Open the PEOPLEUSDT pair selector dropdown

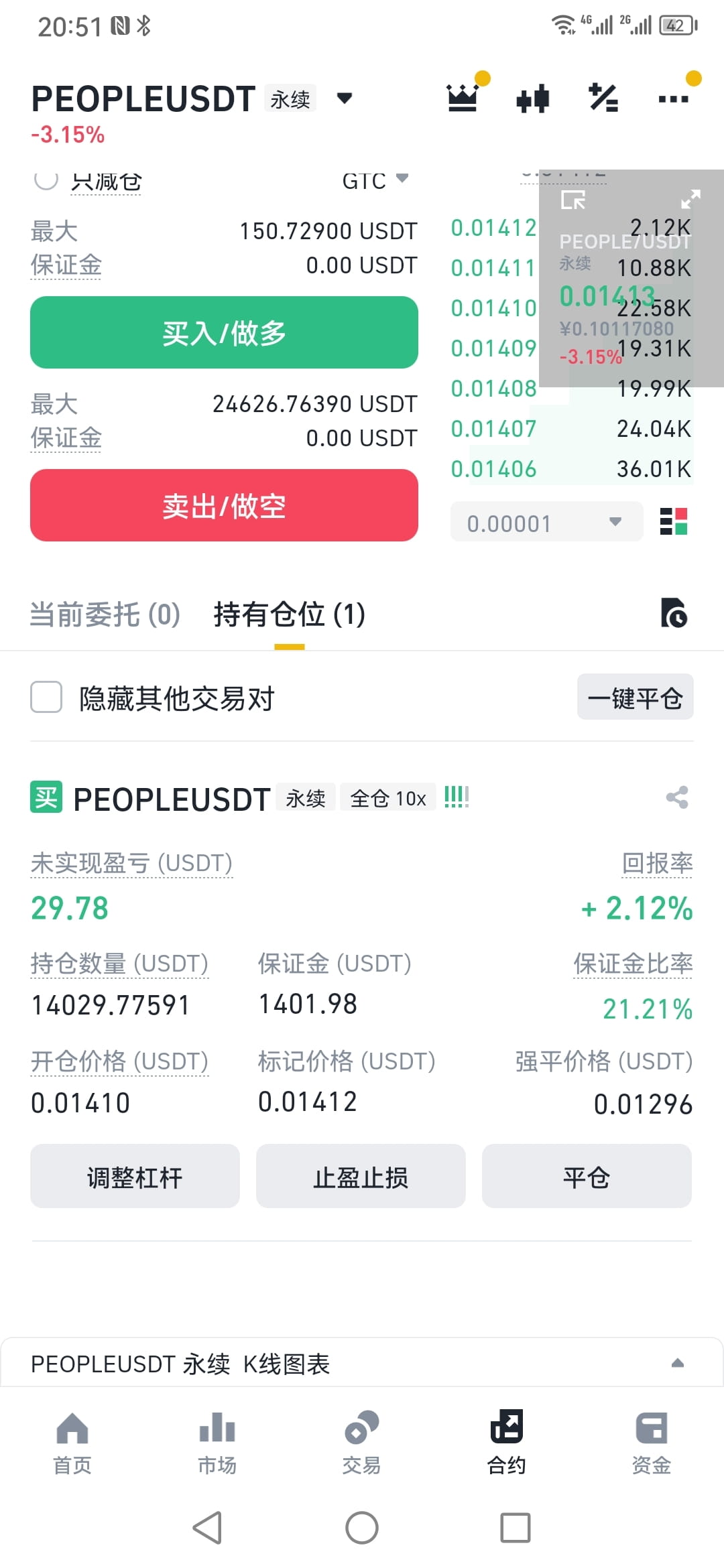tap(344, 98)
